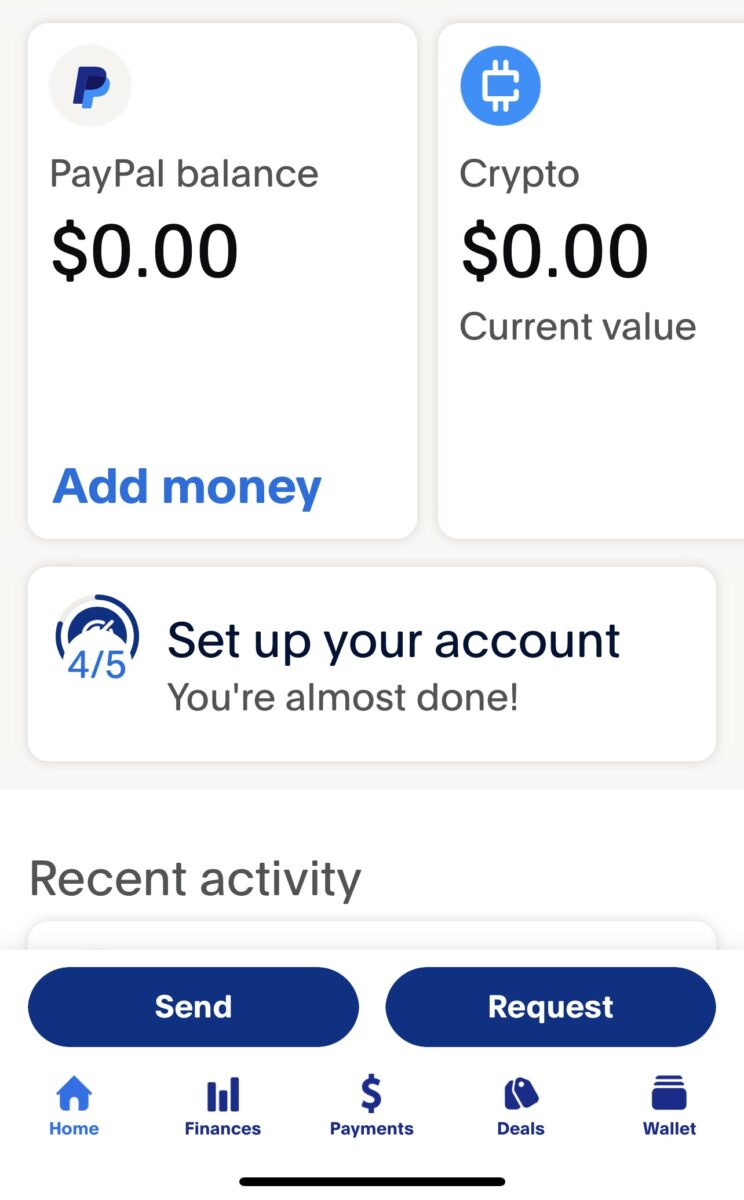Tap the Request button
Viewport: 744px width, 1200px height.
[x=550, y=1006]
